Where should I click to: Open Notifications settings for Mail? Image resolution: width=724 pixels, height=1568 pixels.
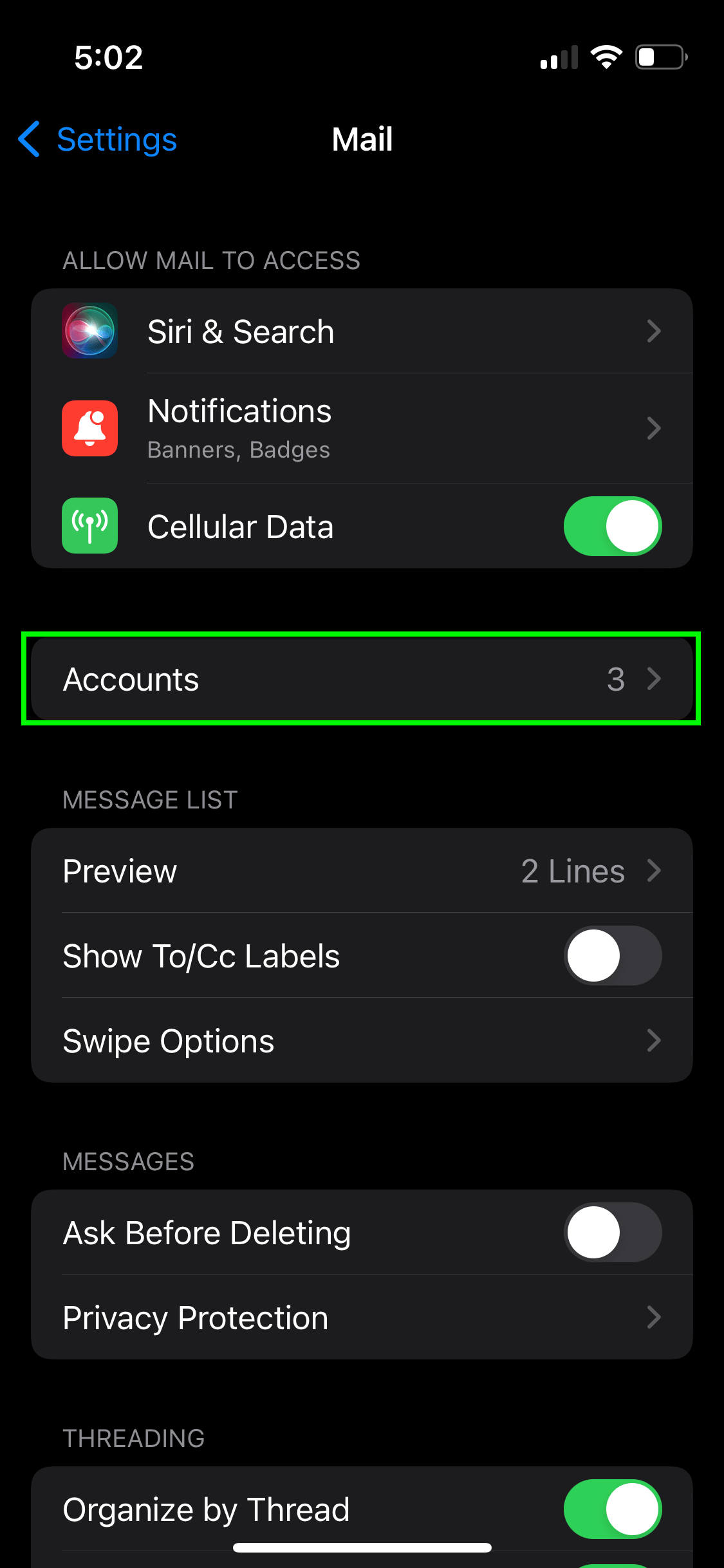click(362, 428)
